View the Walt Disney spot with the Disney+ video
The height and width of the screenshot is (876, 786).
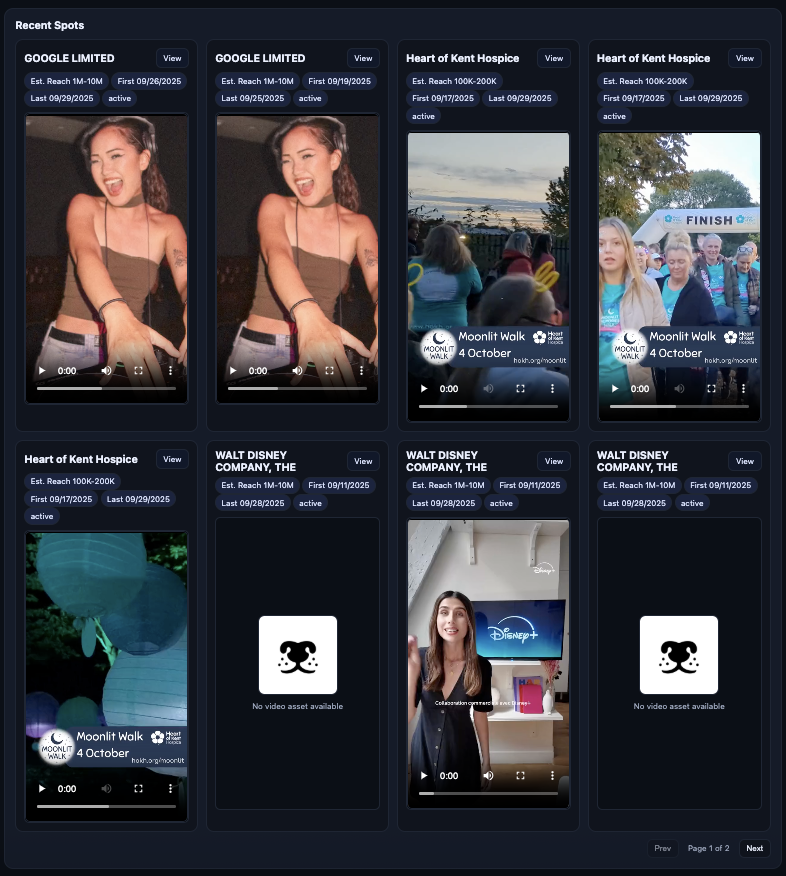coord(553,461)
